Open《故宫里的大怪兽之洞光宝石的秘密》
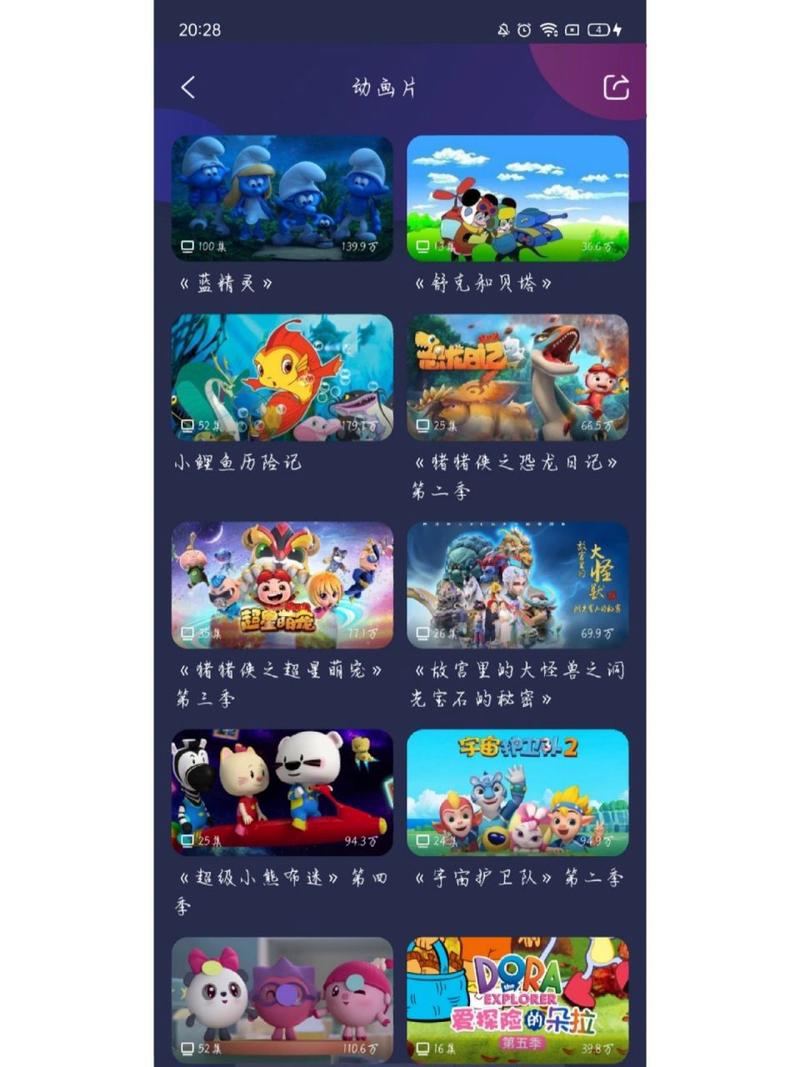Viewport: 800px width, 1067px height. click(x=517, y=585)
